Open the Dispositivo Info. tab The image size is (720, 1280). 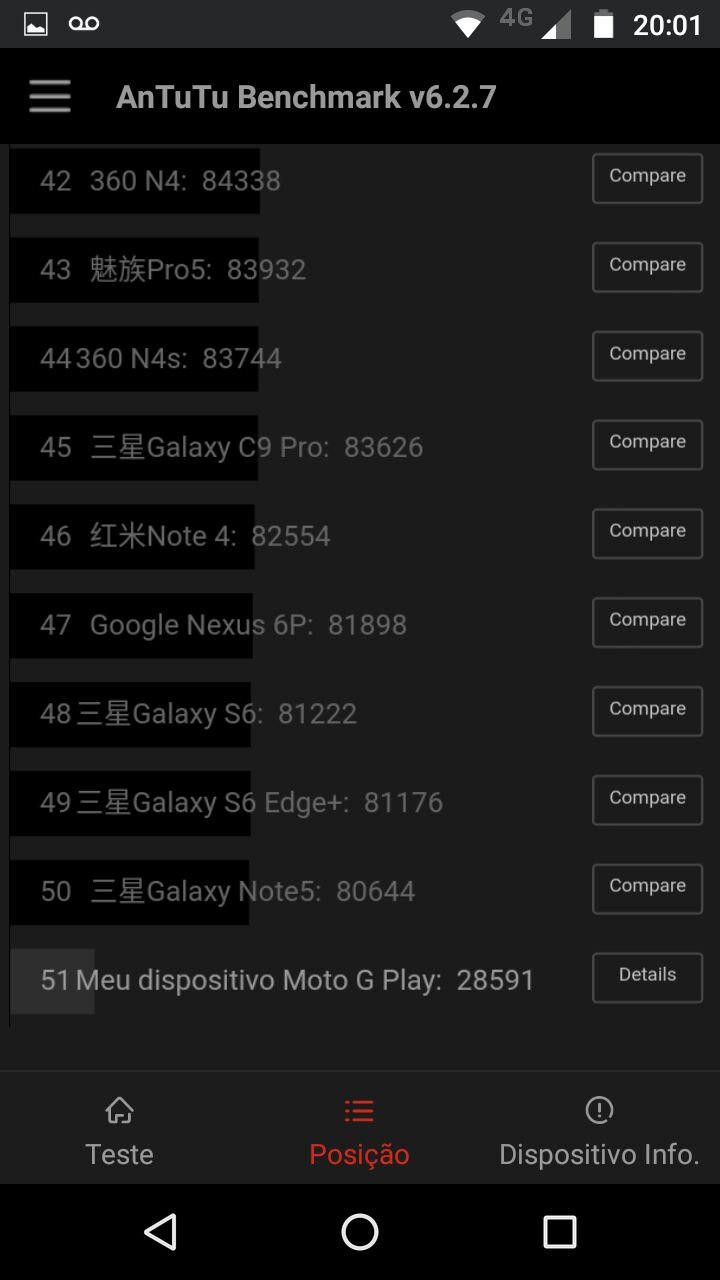599,1130
